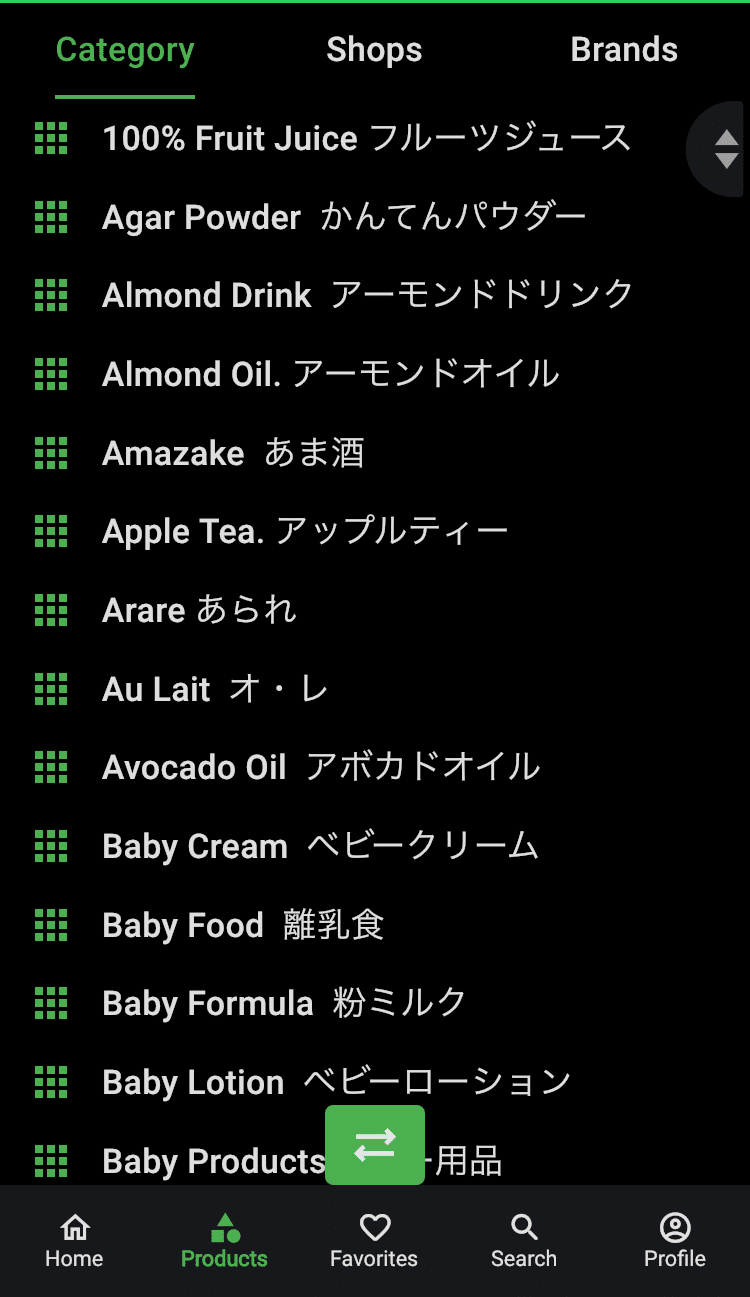Open the Favorites tab
This screenshot has width=750, height=1297.
(x=374, y=1241)
